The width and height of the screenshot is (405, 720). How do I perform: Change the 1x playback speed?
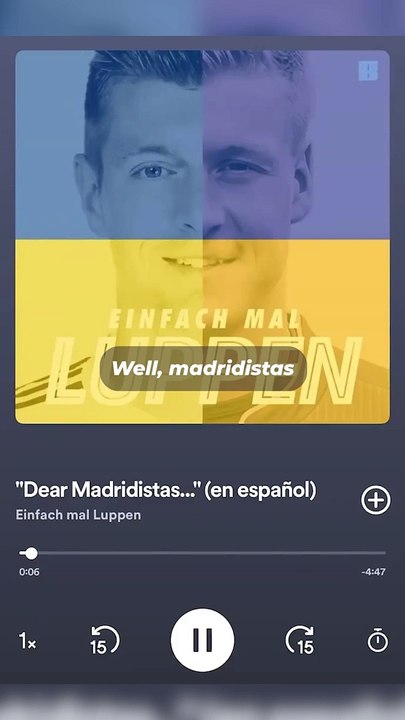(x=28, y=641)
